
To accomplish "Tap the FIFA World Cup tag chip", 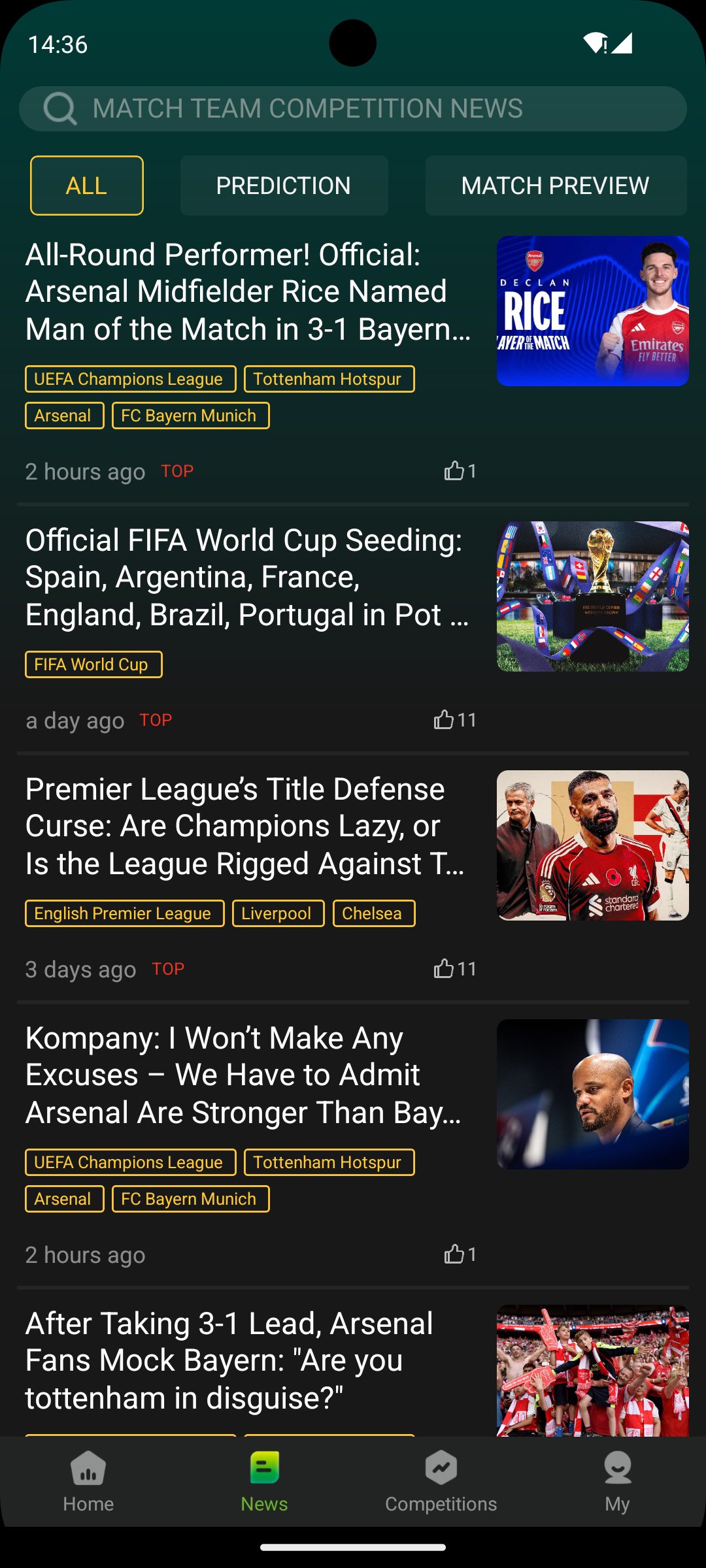I will click(93, 664).
